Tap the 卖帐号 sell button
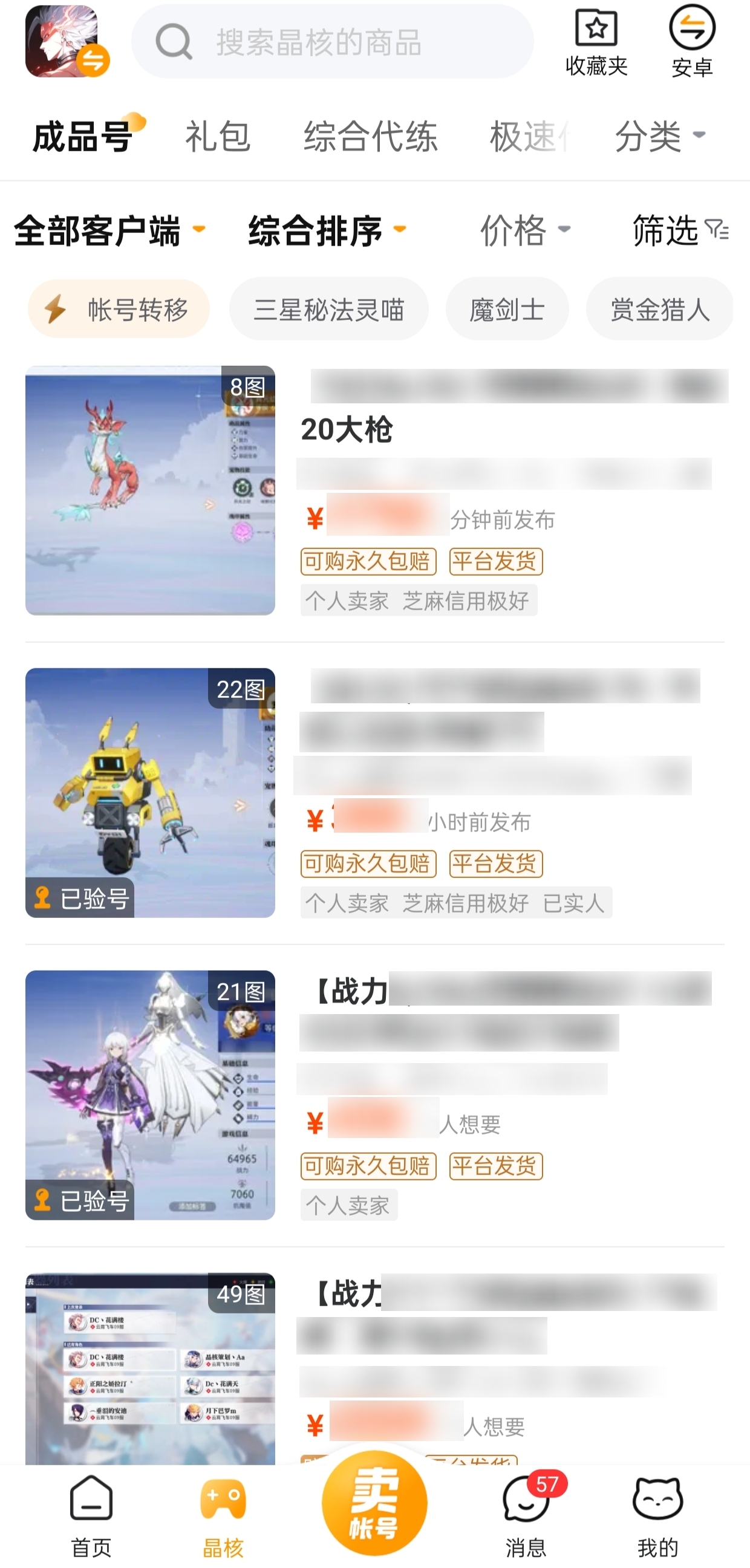The height and width of the screenshot is (1568, 750). 374,1502
